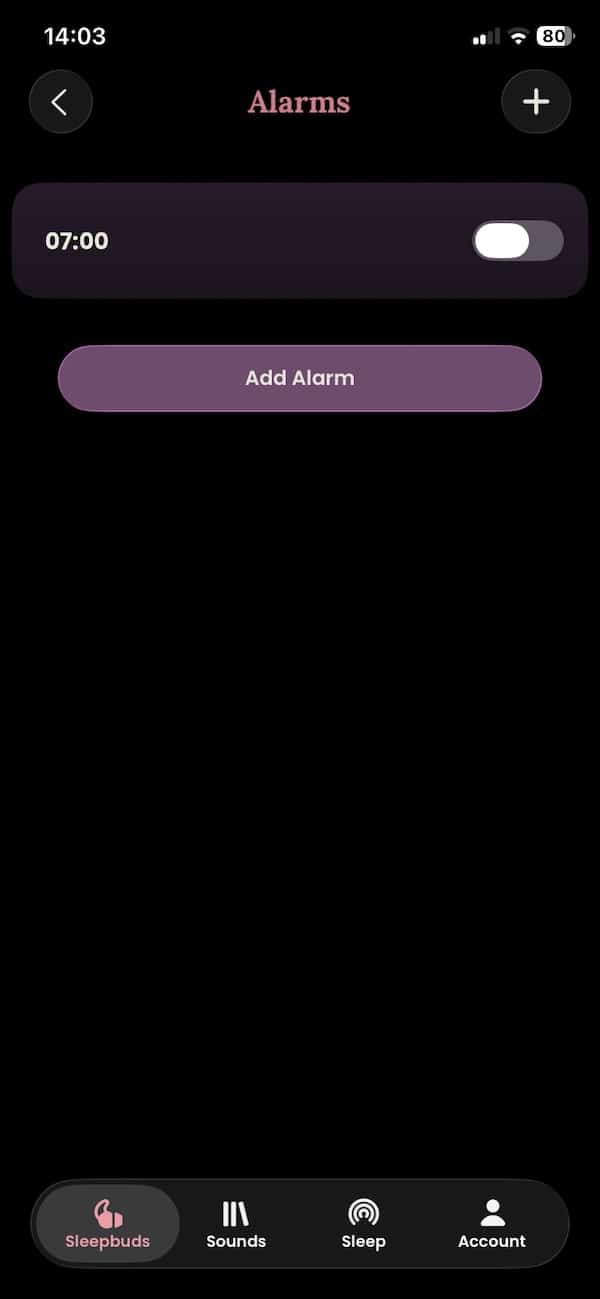Switch to the Sounds tab
Screen dimensions: 600x1299
click(236, 1225)
